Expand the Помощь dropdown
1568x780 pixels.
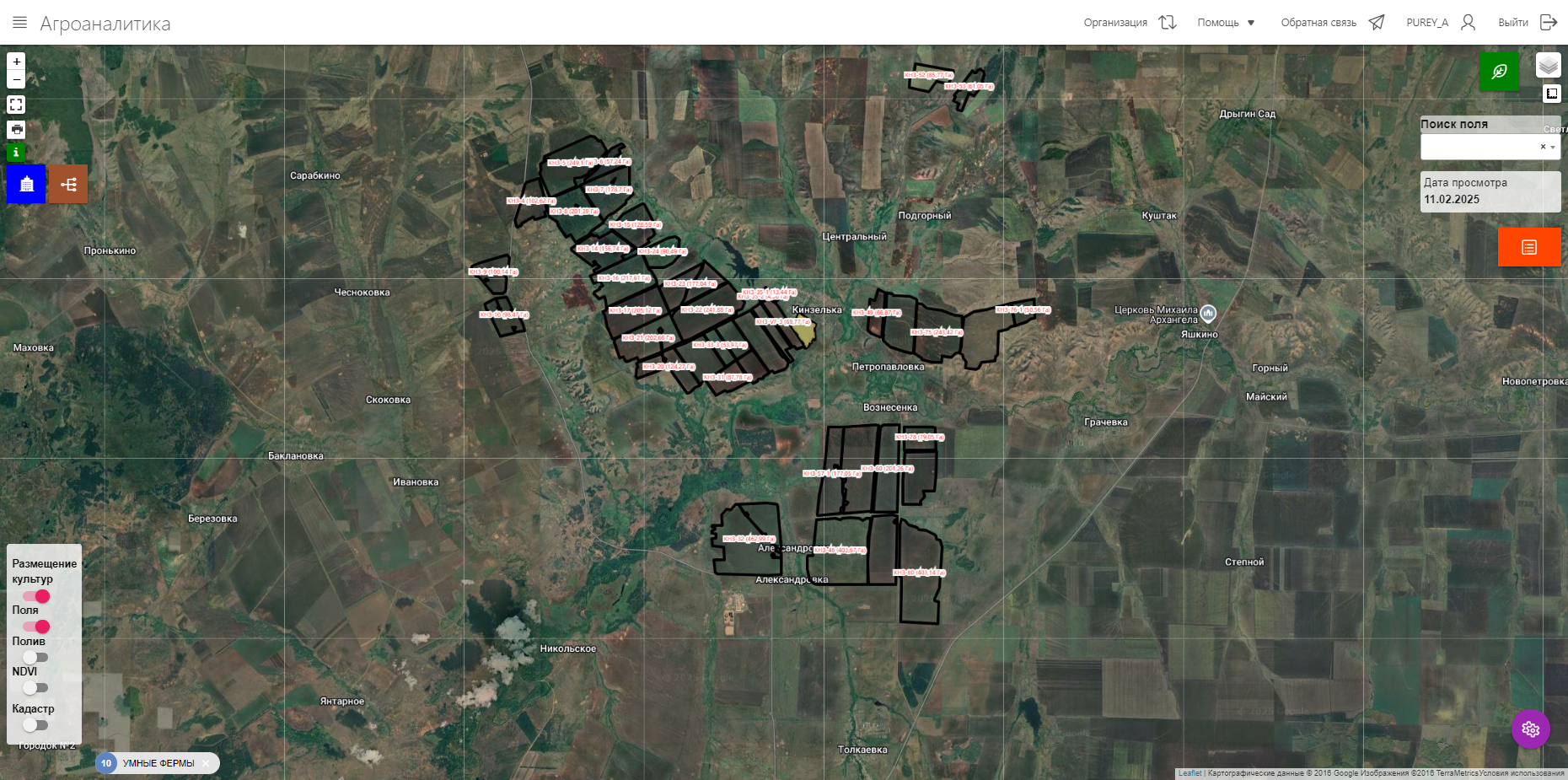pos(1227,23)
